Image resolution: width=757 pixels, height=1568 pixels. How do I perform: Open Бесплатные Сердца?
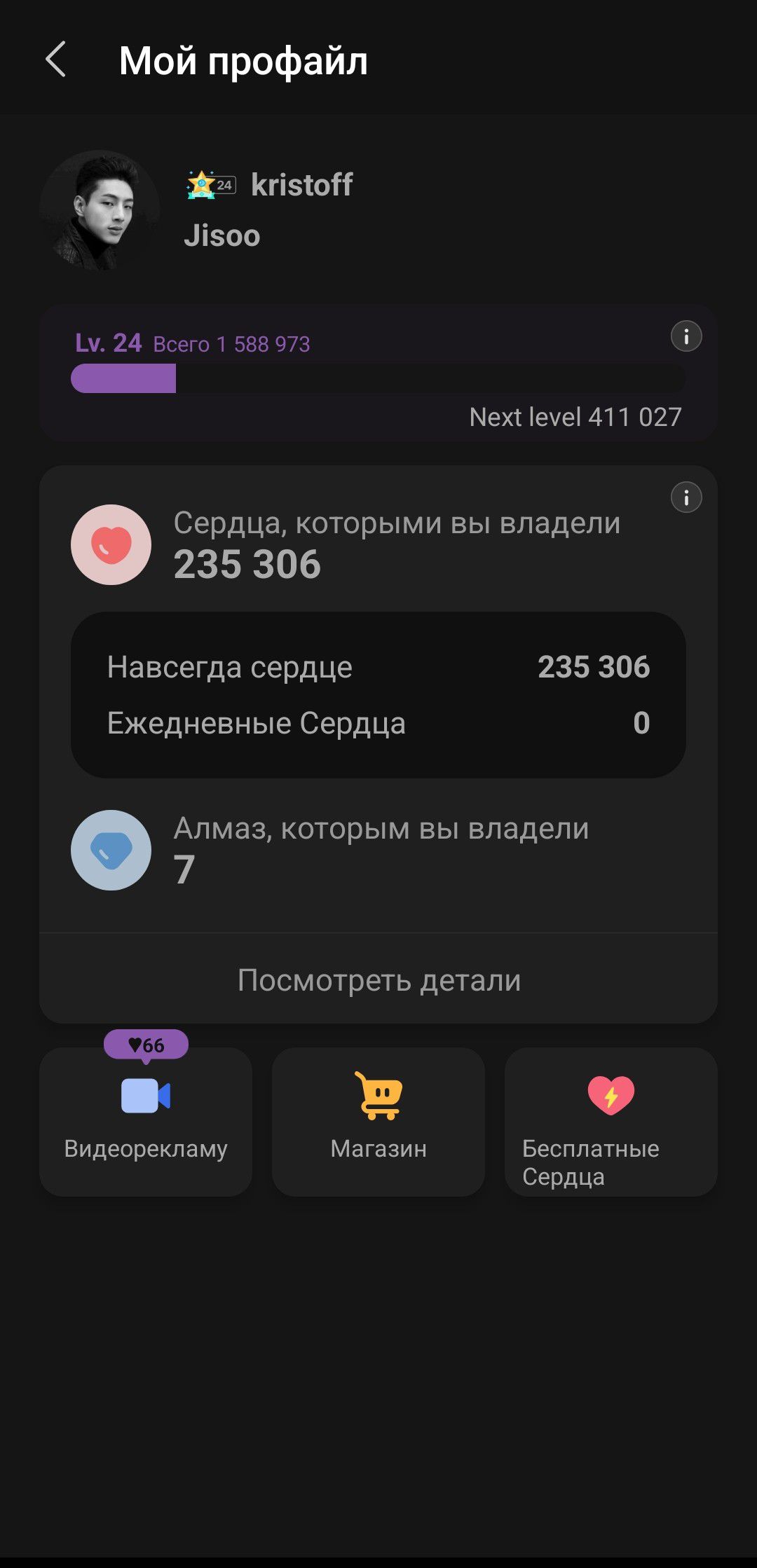pyautogui.click(x=611, y=1121)
